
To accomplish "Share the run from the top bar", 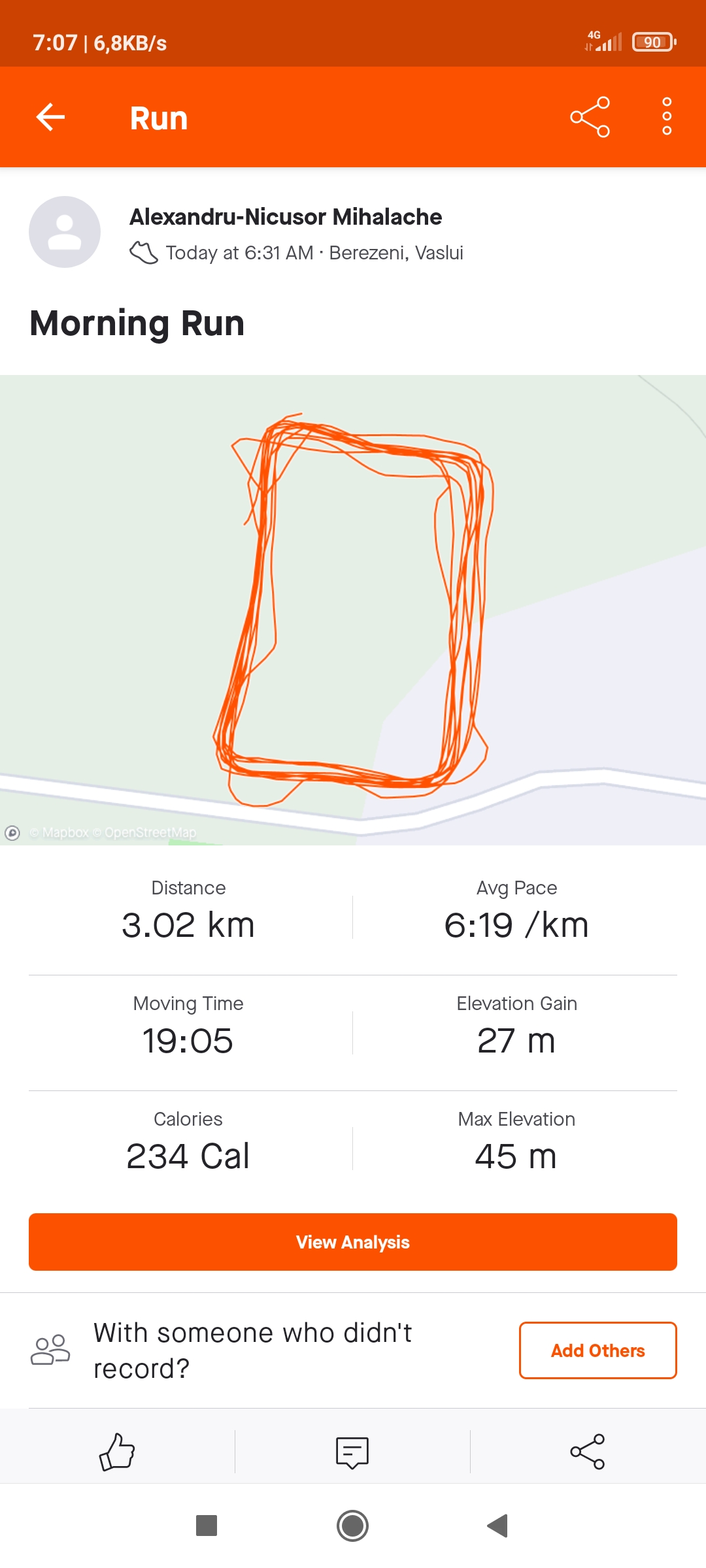I will click(590, 118).
